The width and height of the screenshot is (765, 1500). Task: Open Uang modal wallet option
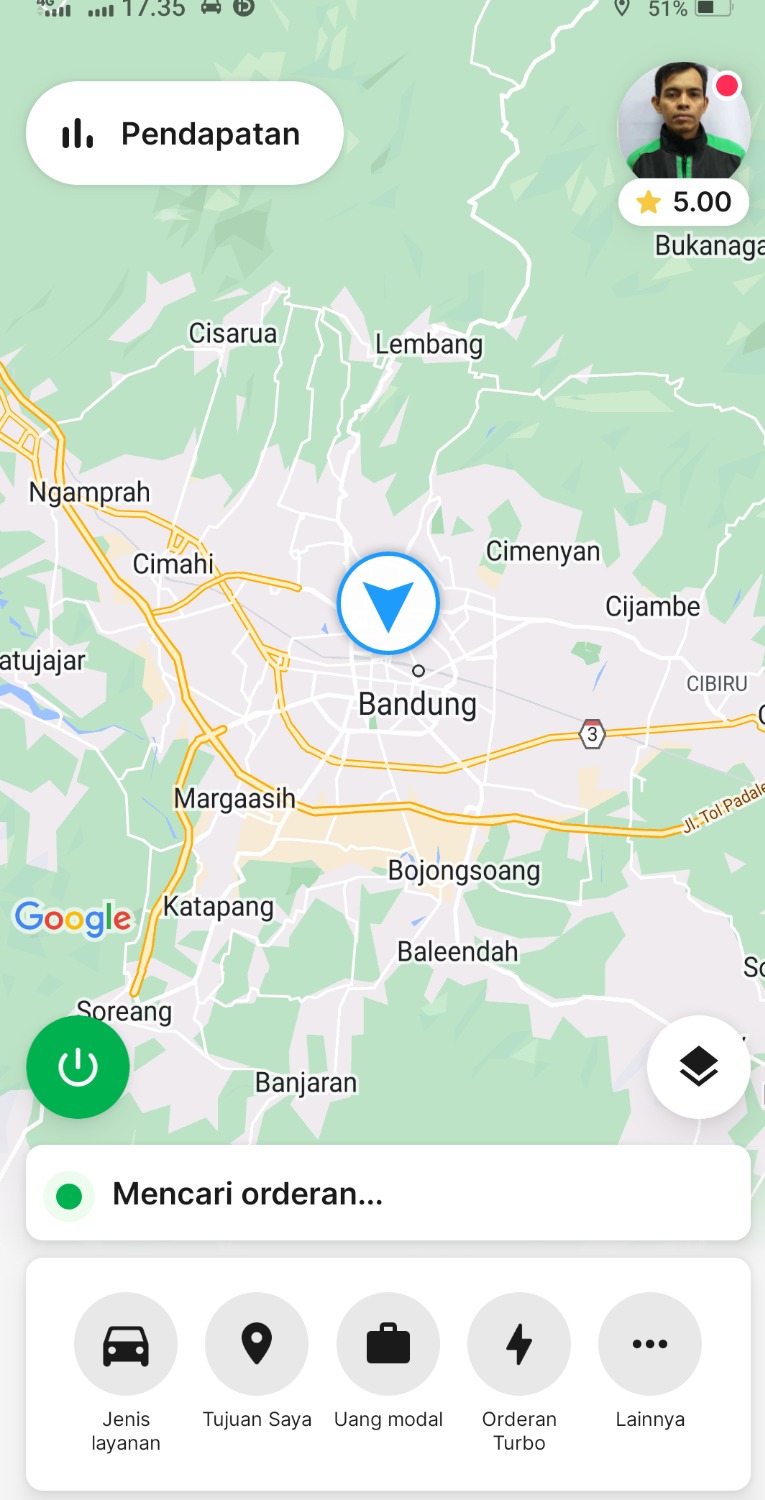(388, 1345)
